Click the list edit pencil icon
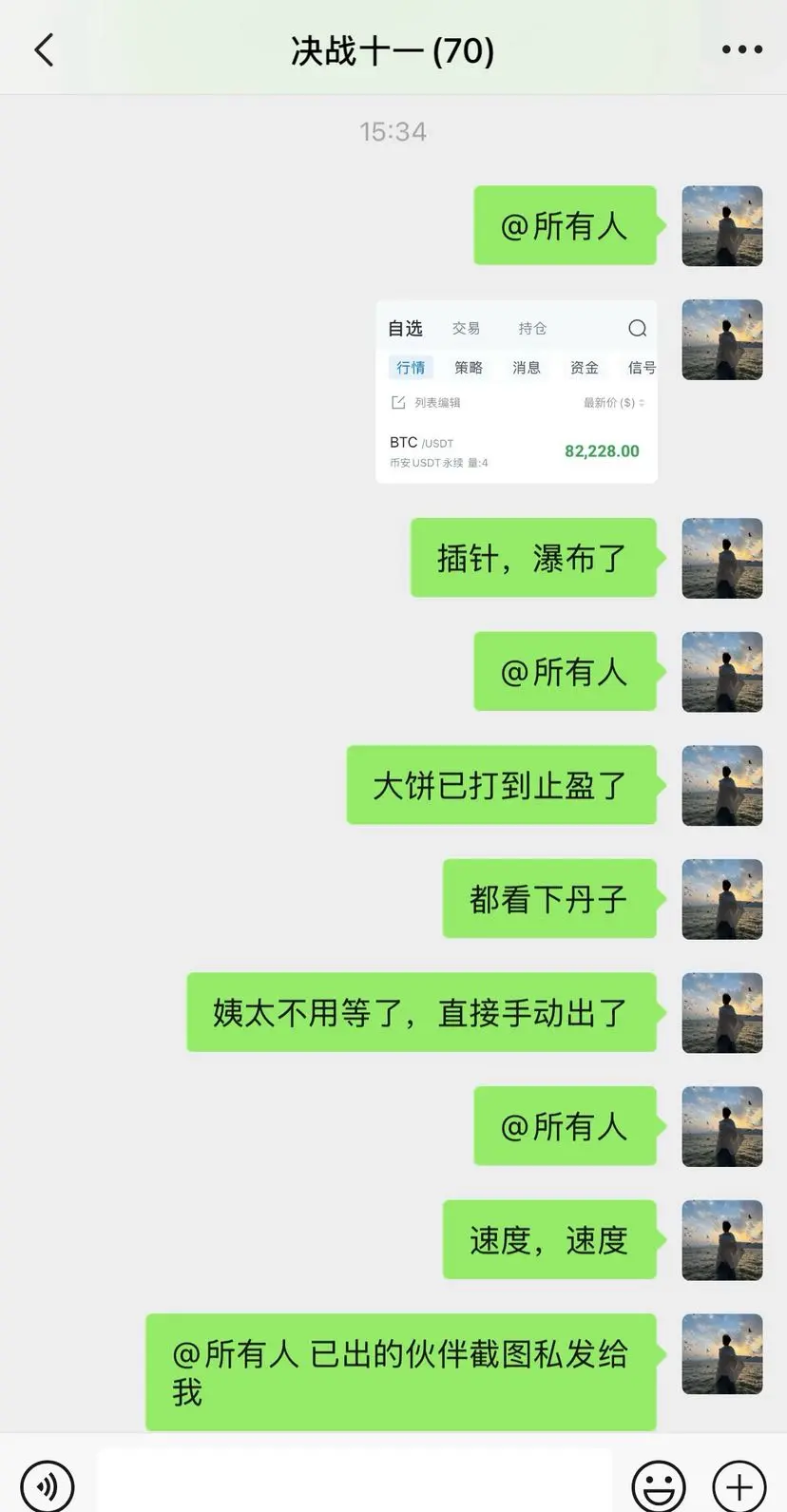787x1512 pixels. click(397, 401)
